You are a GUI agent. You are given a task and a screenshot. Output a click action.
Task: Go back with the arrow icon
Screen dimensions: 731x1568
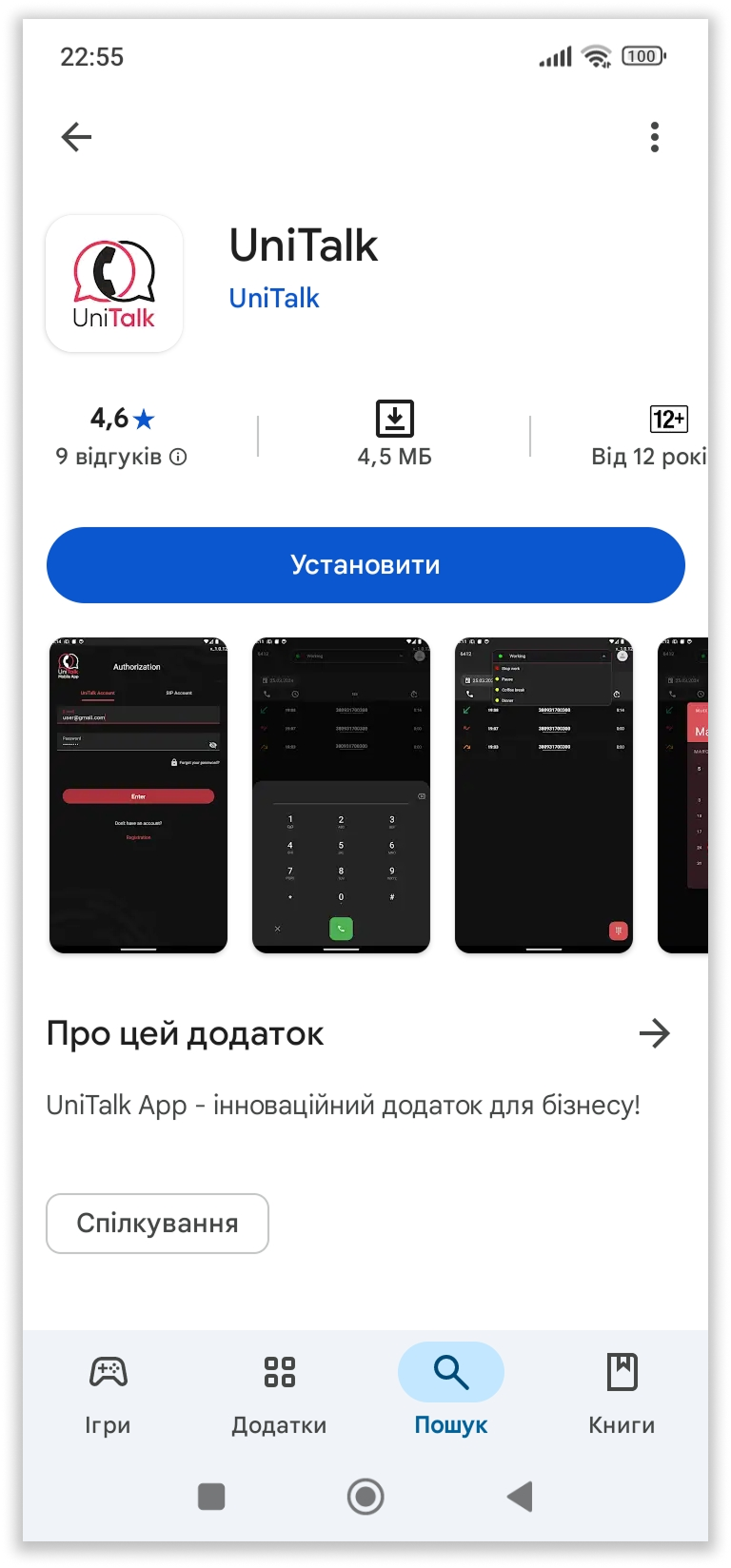[76, 137]
